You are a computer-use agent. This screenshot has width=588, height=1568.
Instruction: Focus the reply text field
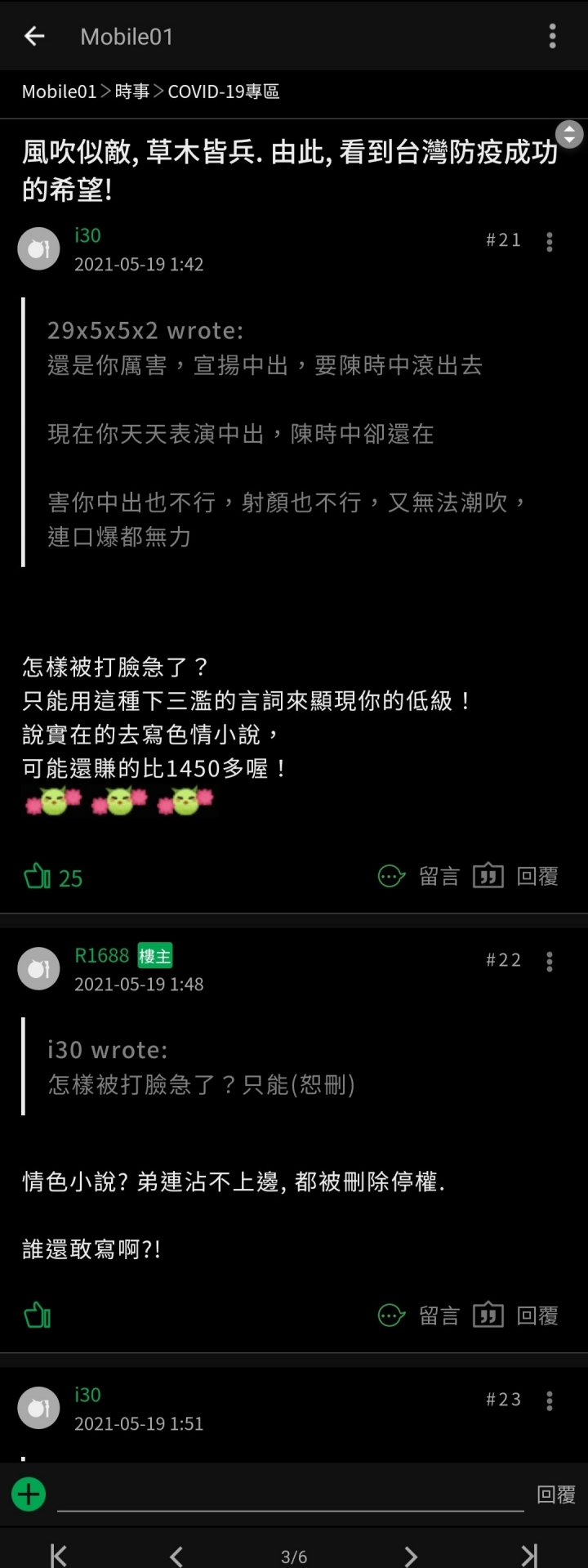point(290,1494)
